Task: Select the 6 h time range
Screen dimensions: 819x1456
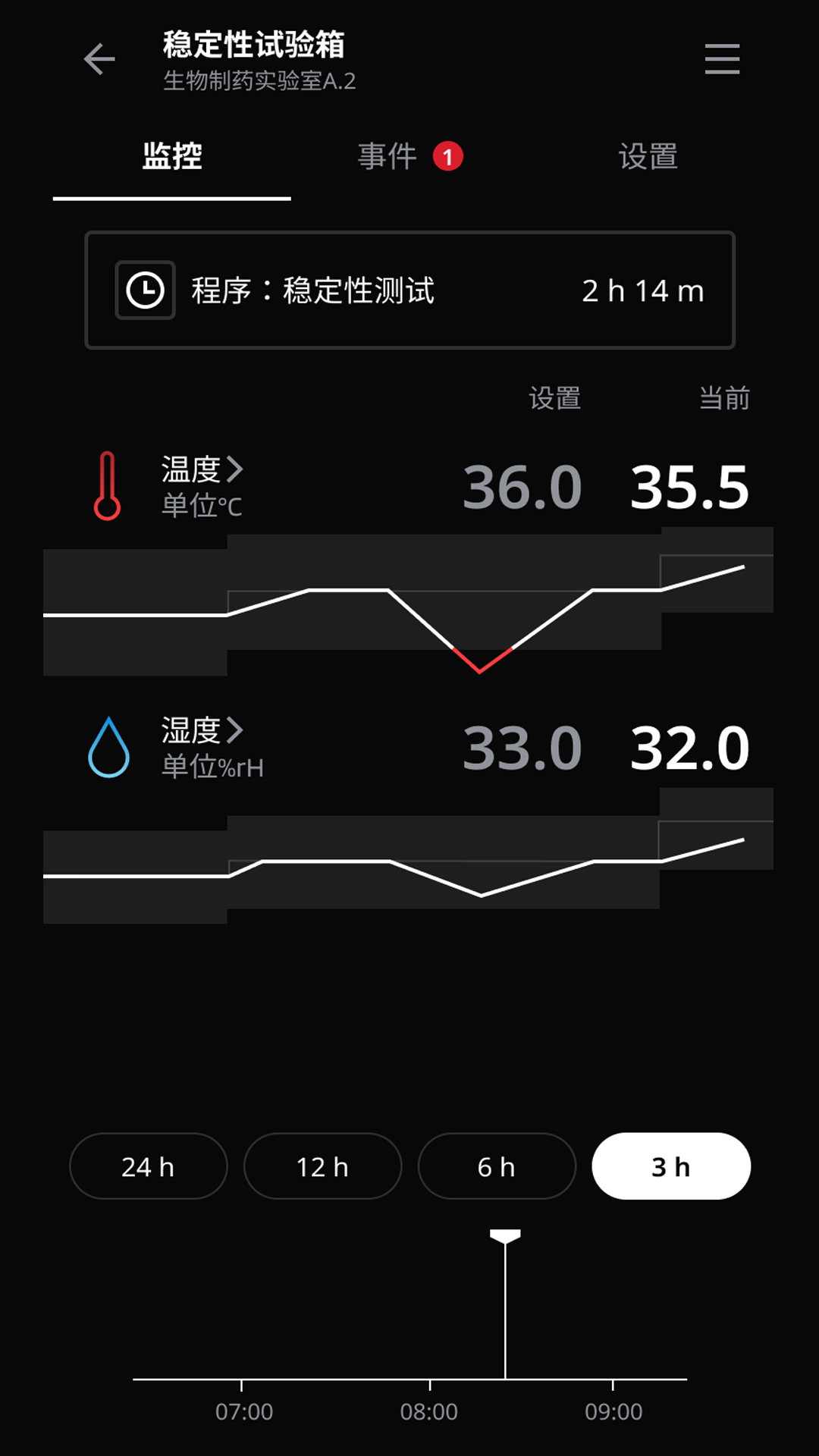Action: pos(497,1166)
